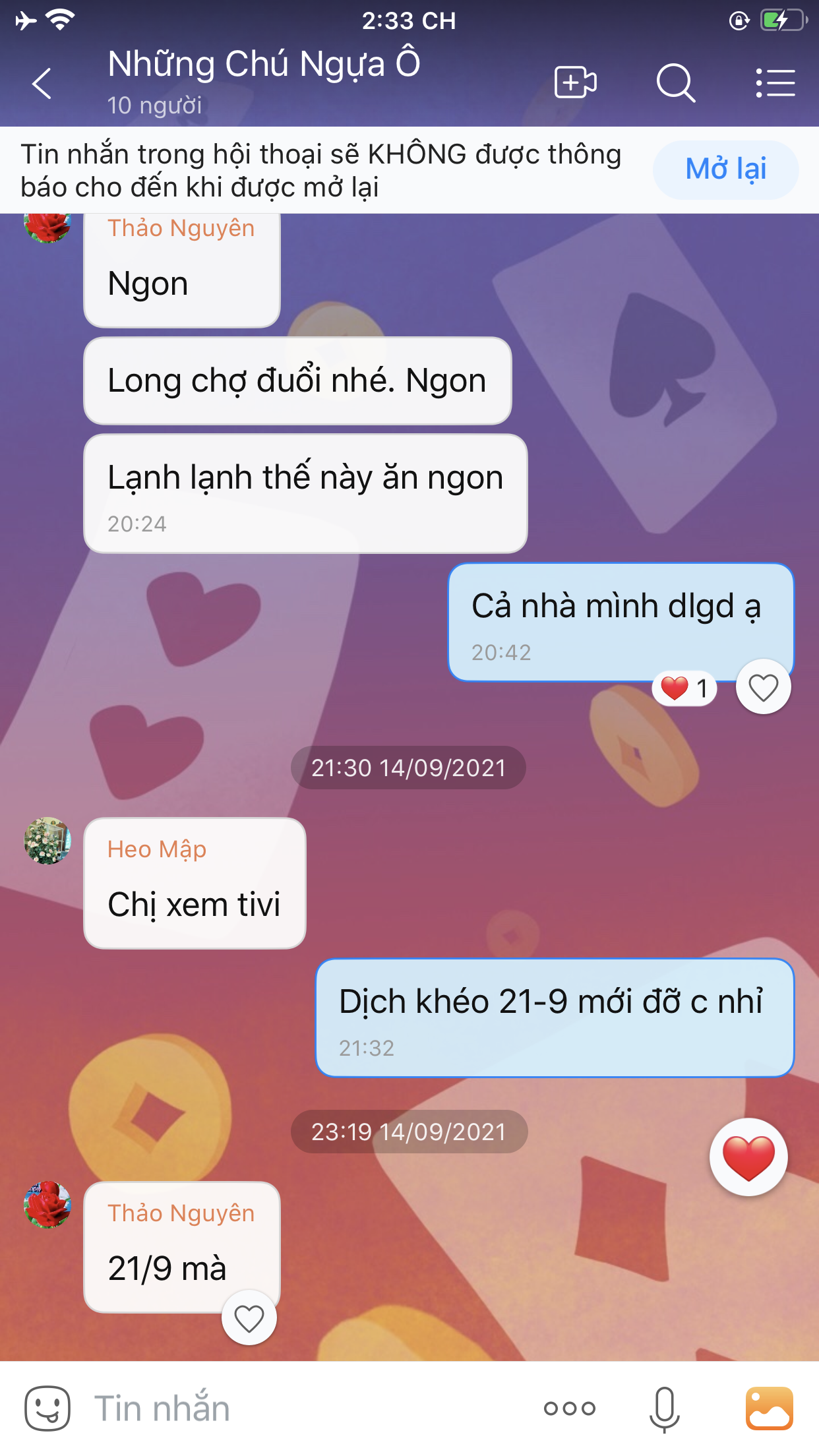The image size is (819, 1456).
Task: Tap Mở lại to unmute notifications
Action: [725, 169]
